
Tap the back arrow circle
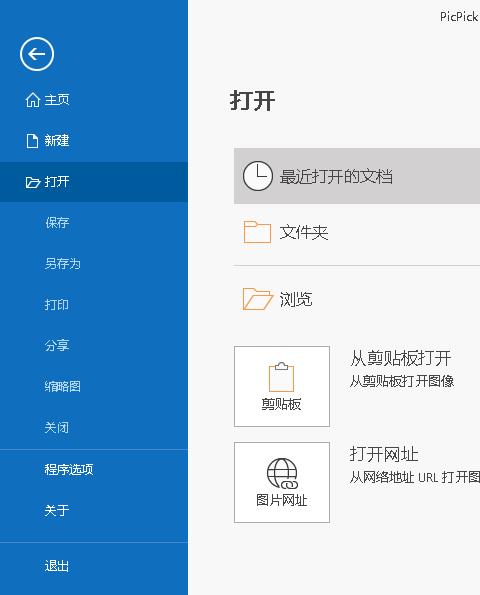click(37, 54)
